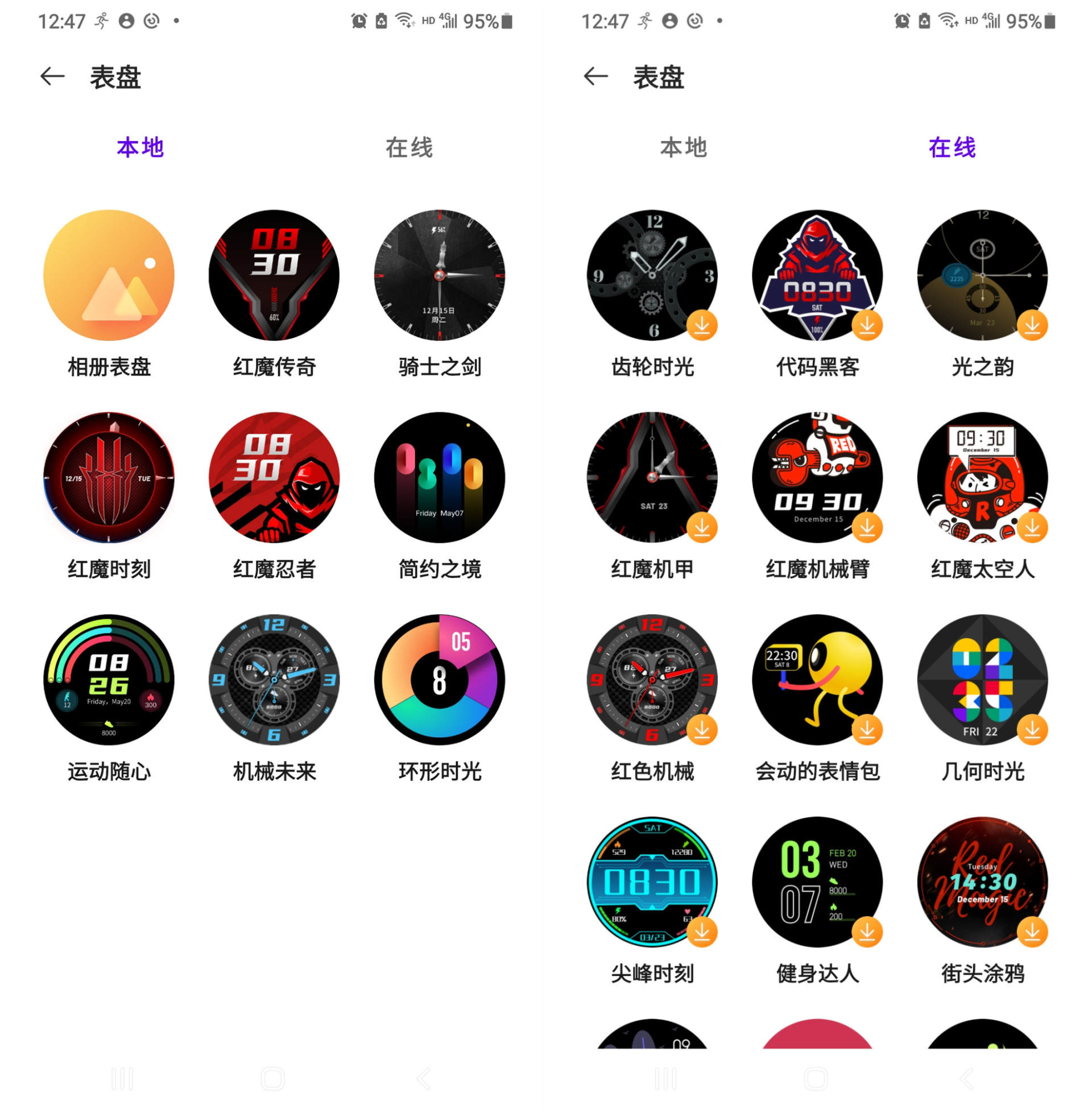Select the 骑士之剑 watch face
1092x1117 pixels.
click(437, 274)
